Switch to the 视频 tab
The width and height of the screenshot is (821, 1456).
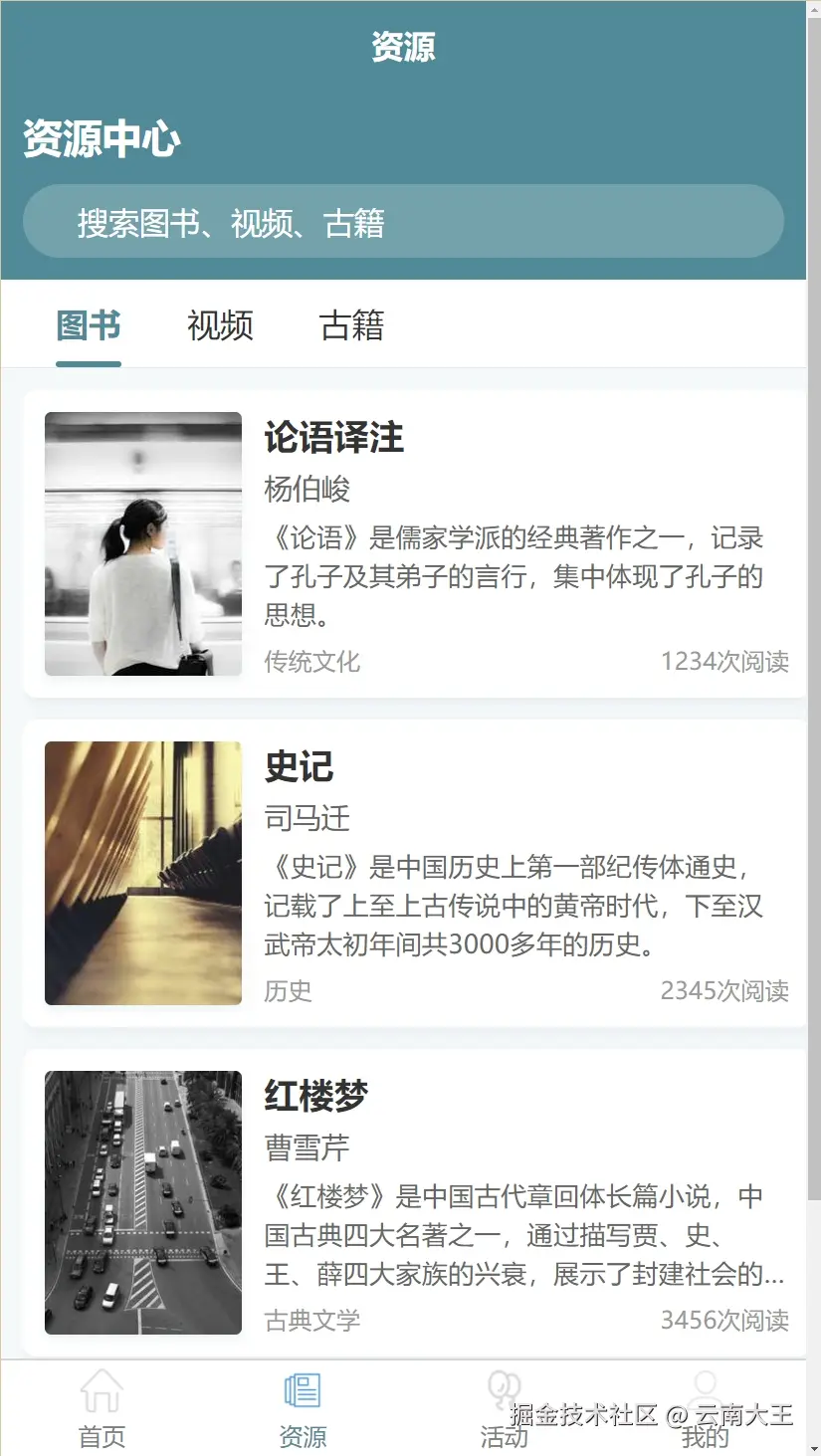point(220,326)
